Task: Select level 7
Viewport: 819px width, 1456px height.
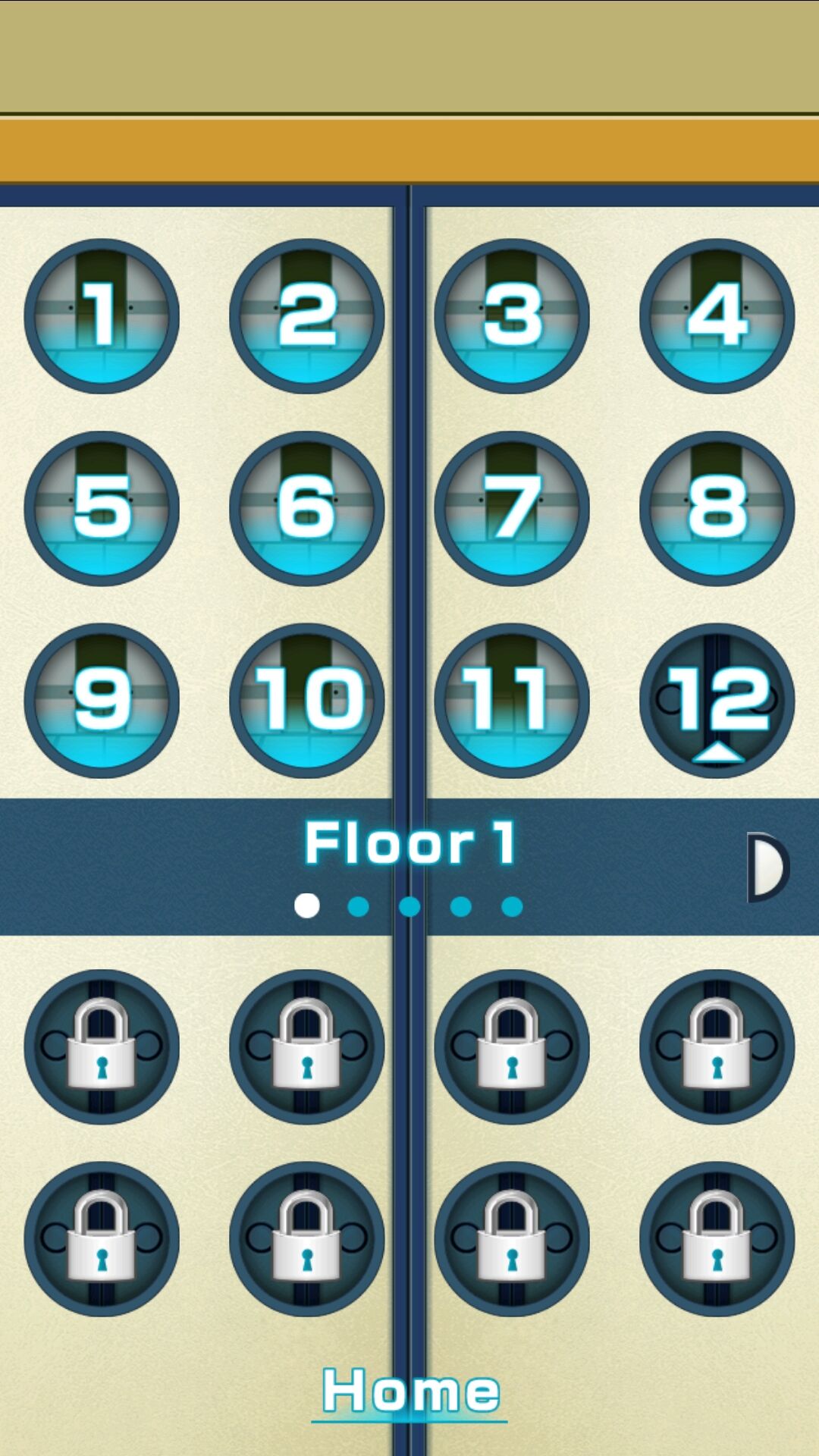Action: pyautogui.click(x=512, y=508)
